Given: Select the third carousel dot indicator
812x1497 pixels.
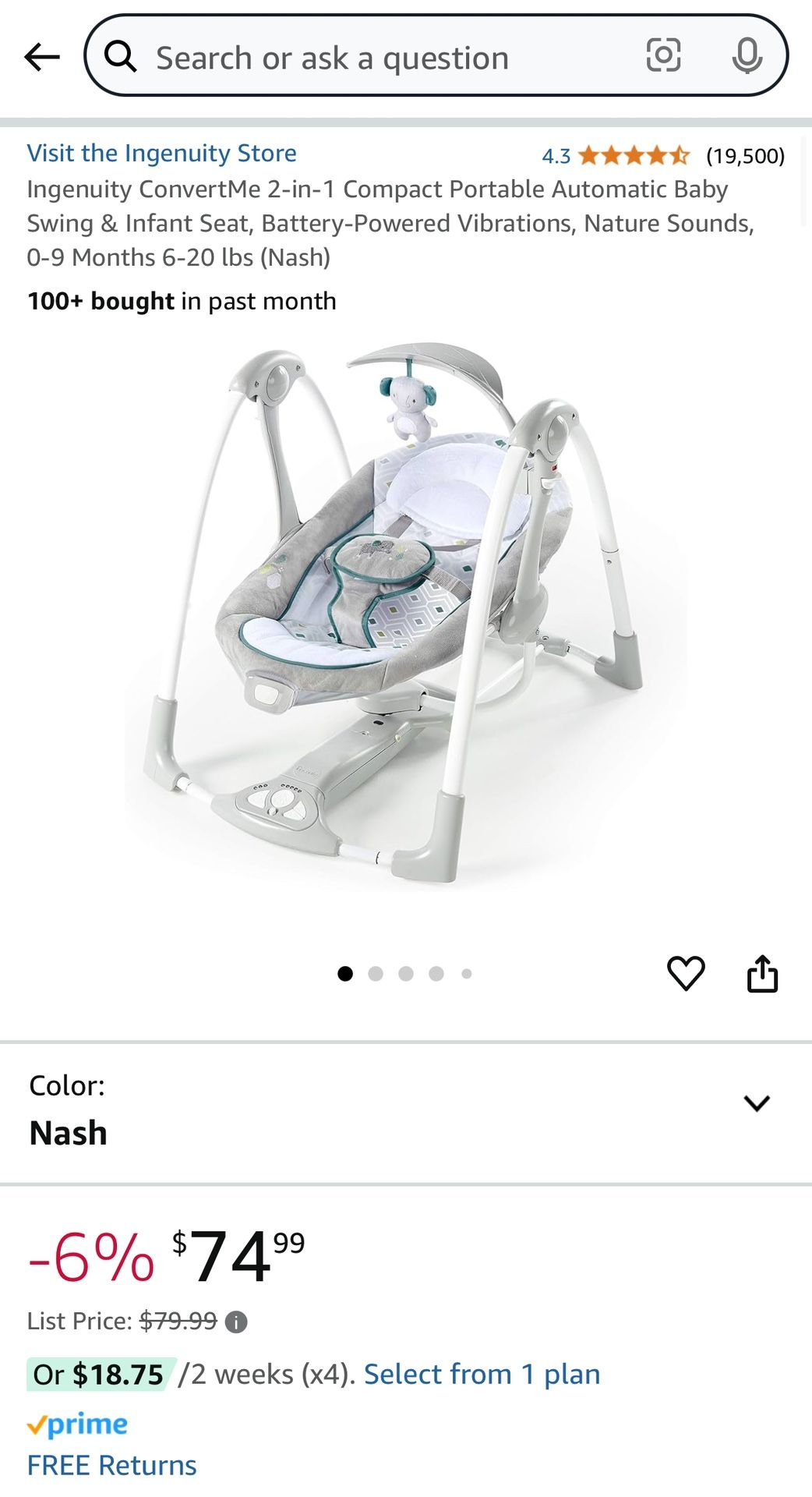Looking at the screenshot, I should (x=406, y=972).
